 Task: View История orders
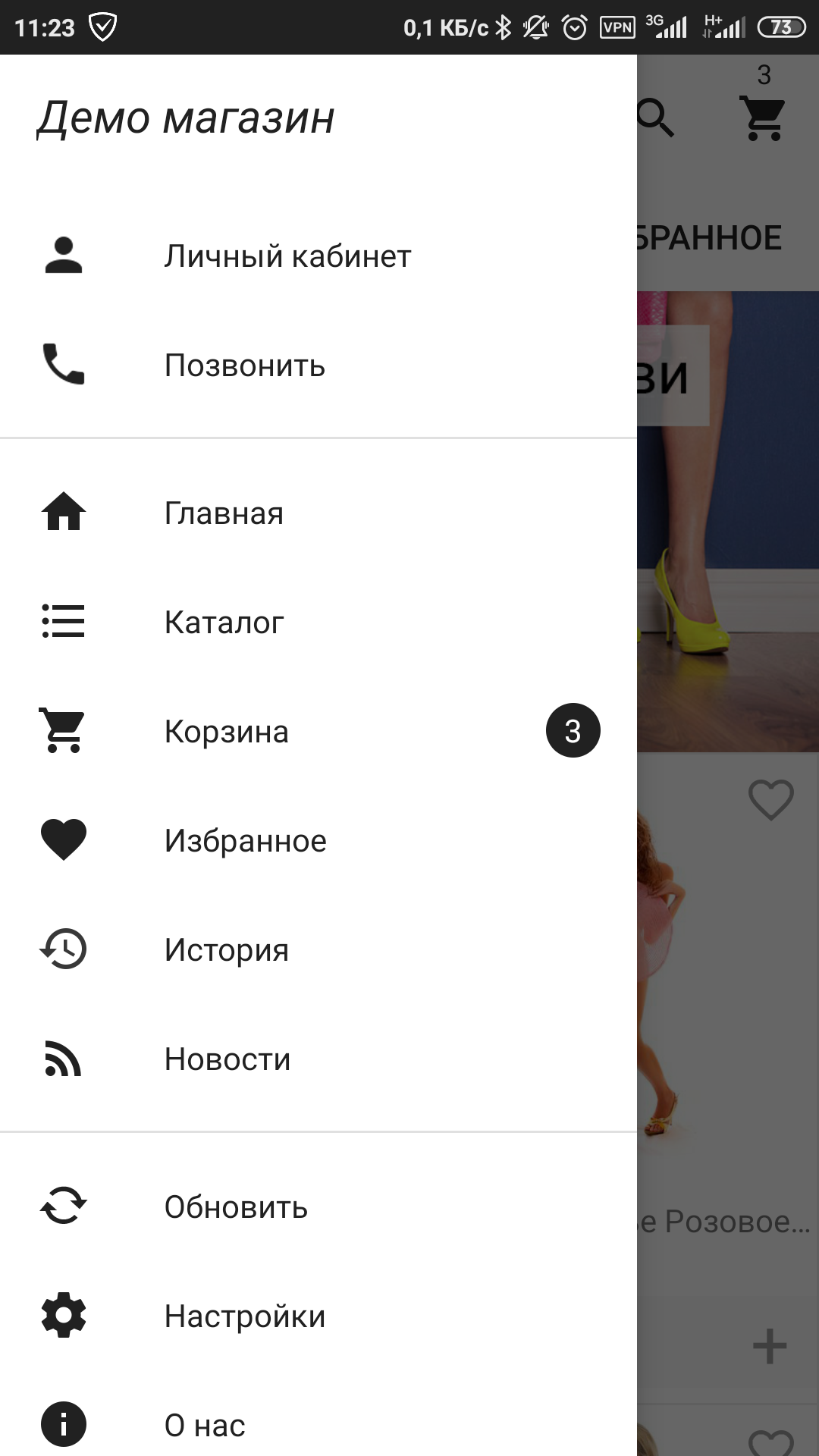226,950
